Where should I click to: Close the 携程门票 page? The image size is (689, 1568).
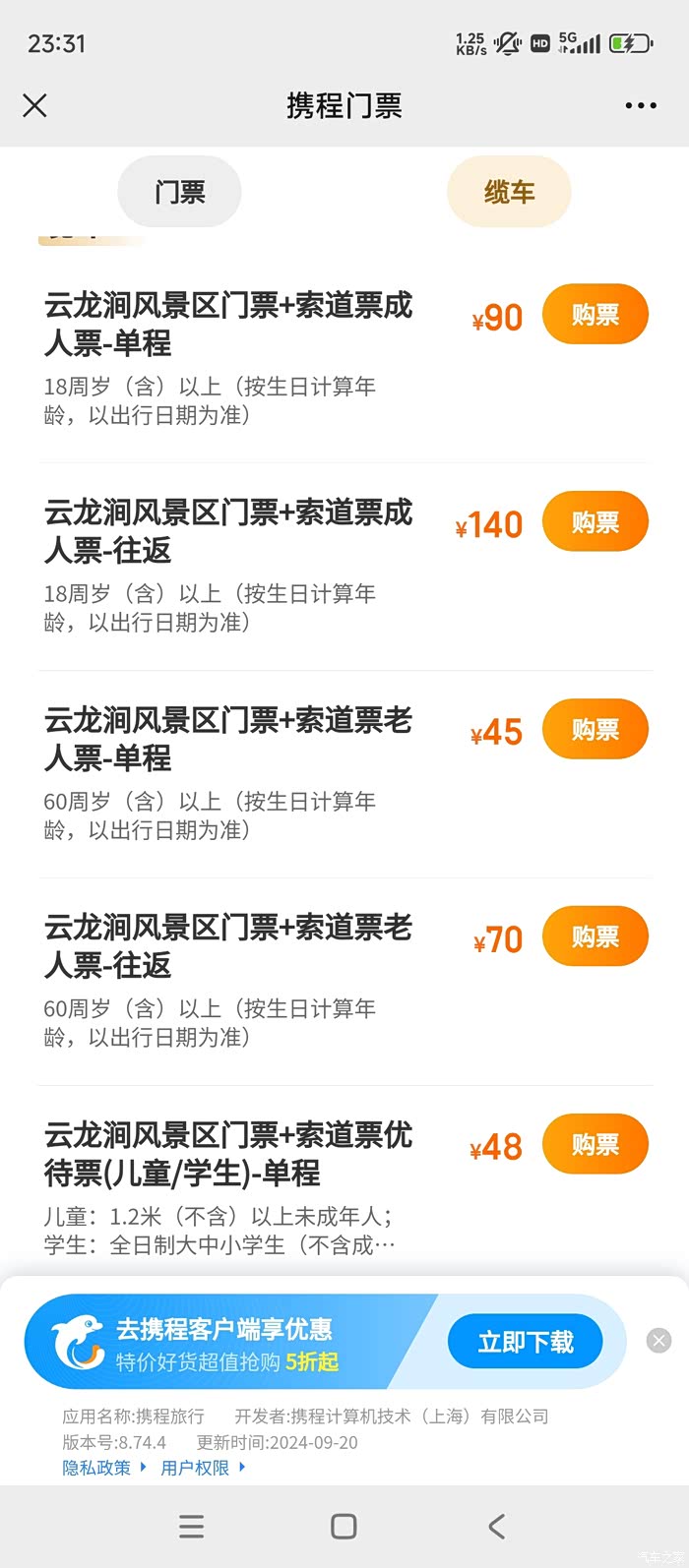tap(34, 105)
